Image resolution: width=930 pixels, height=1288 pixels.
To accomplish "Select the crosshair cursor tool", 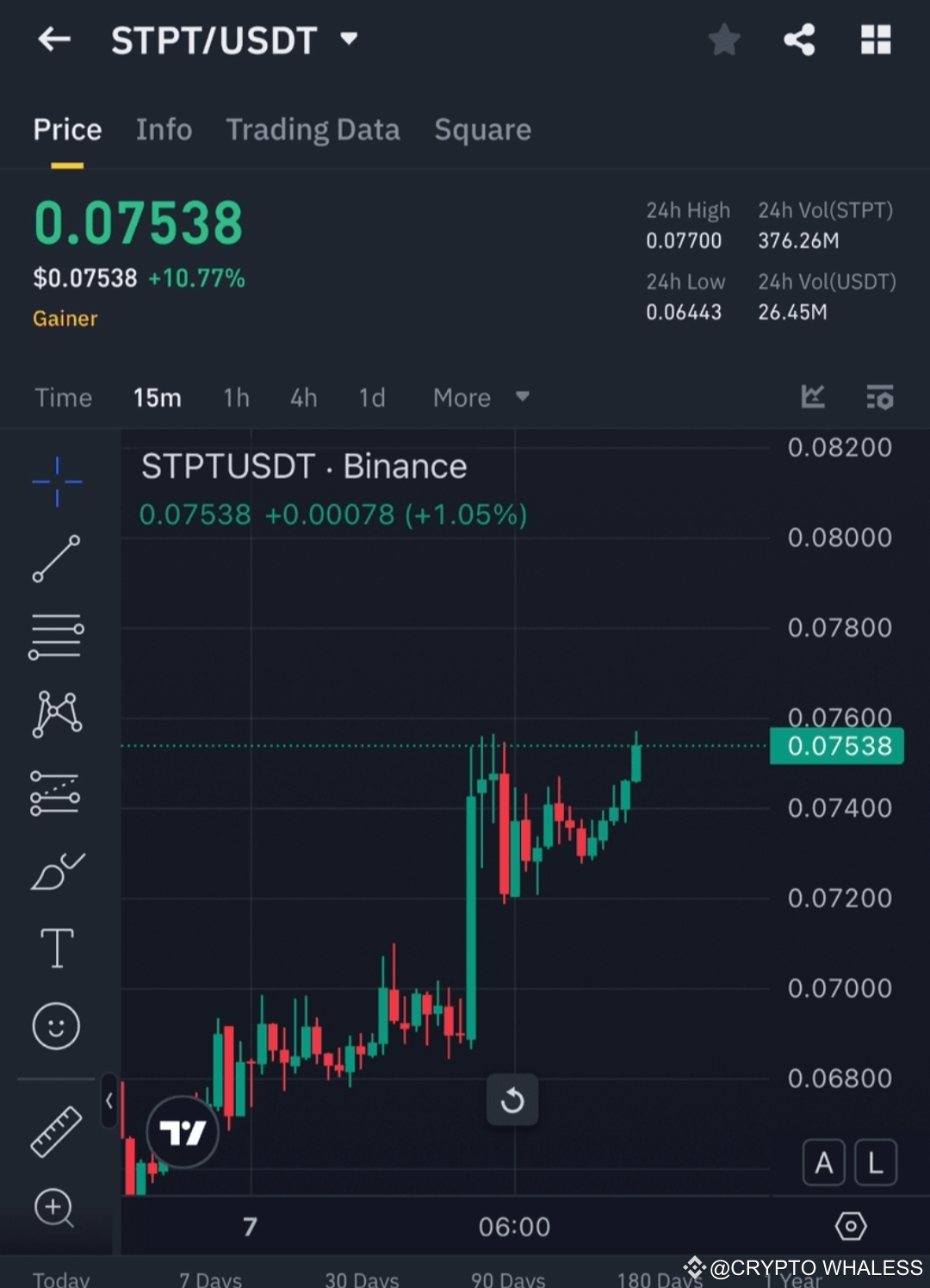I will tap(56, 482).
